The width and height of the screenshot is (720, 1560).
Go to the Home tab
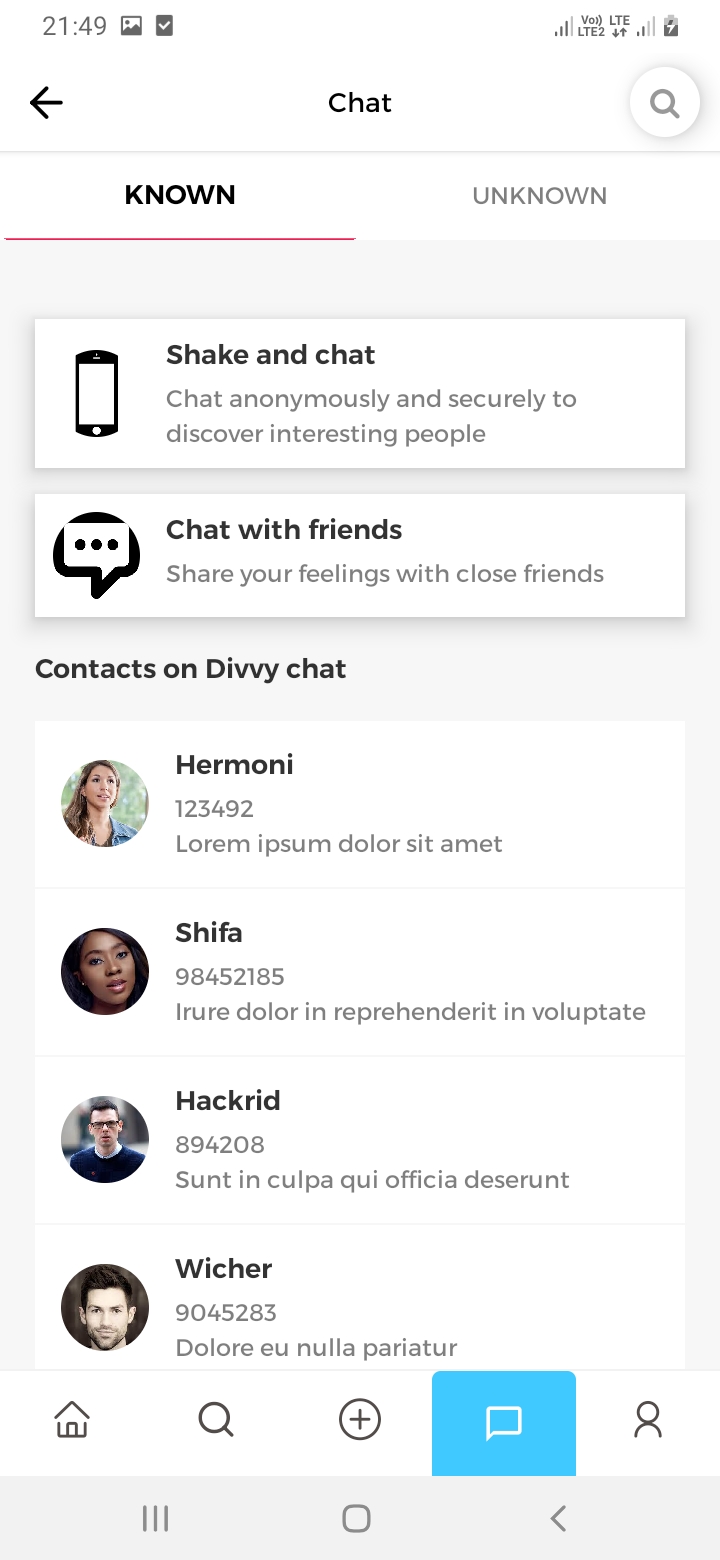click(72, 1419)
